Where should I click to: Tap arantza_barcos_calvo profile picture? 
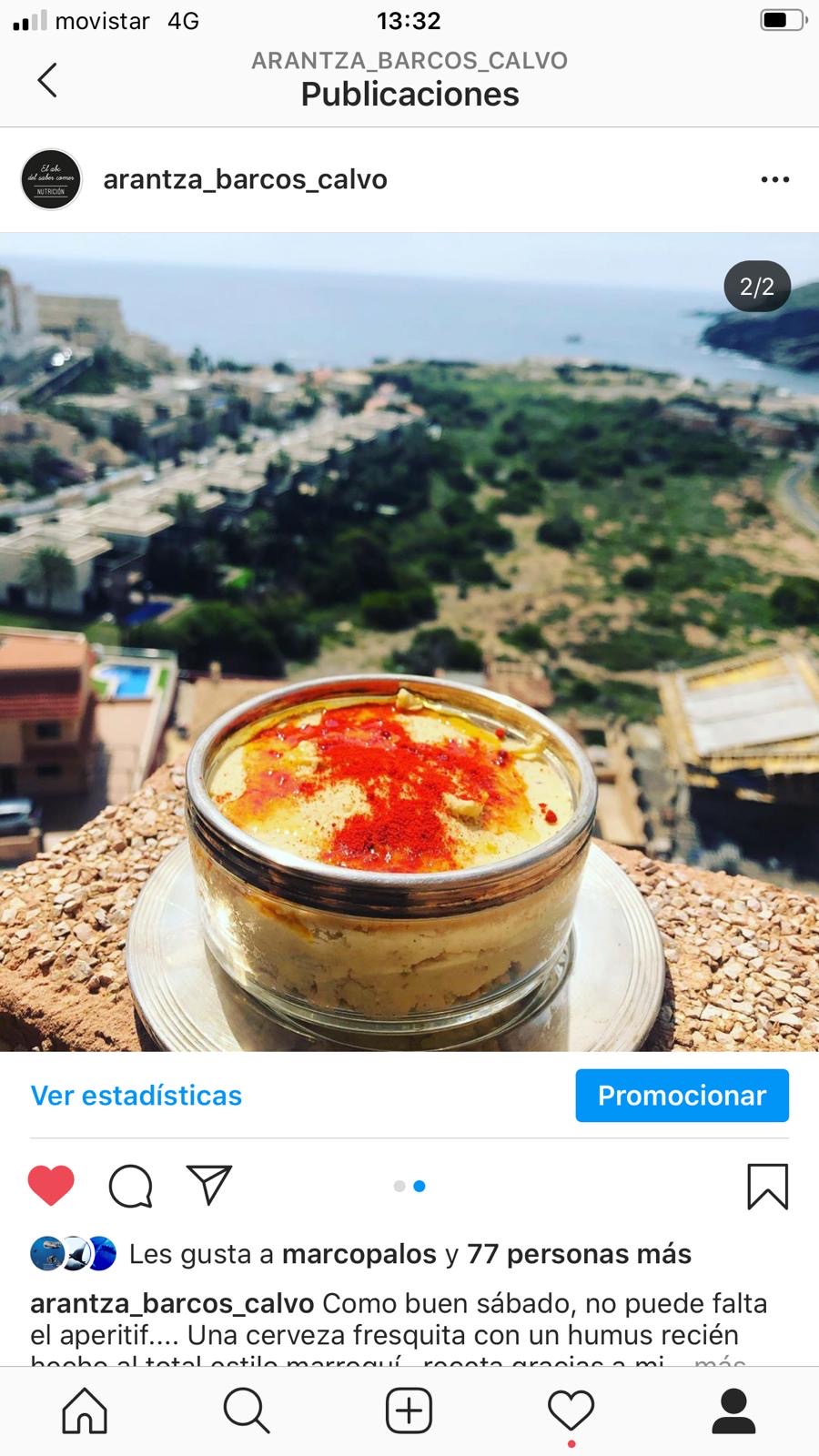(52, 180)
